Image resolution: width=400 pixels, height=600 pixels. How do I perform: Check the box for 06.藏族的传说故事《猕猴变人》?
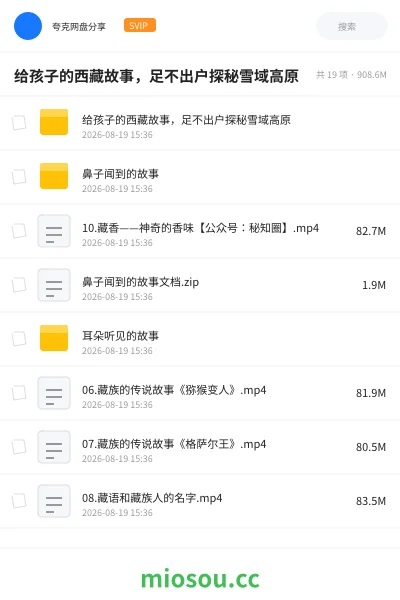tap(19, 393)
